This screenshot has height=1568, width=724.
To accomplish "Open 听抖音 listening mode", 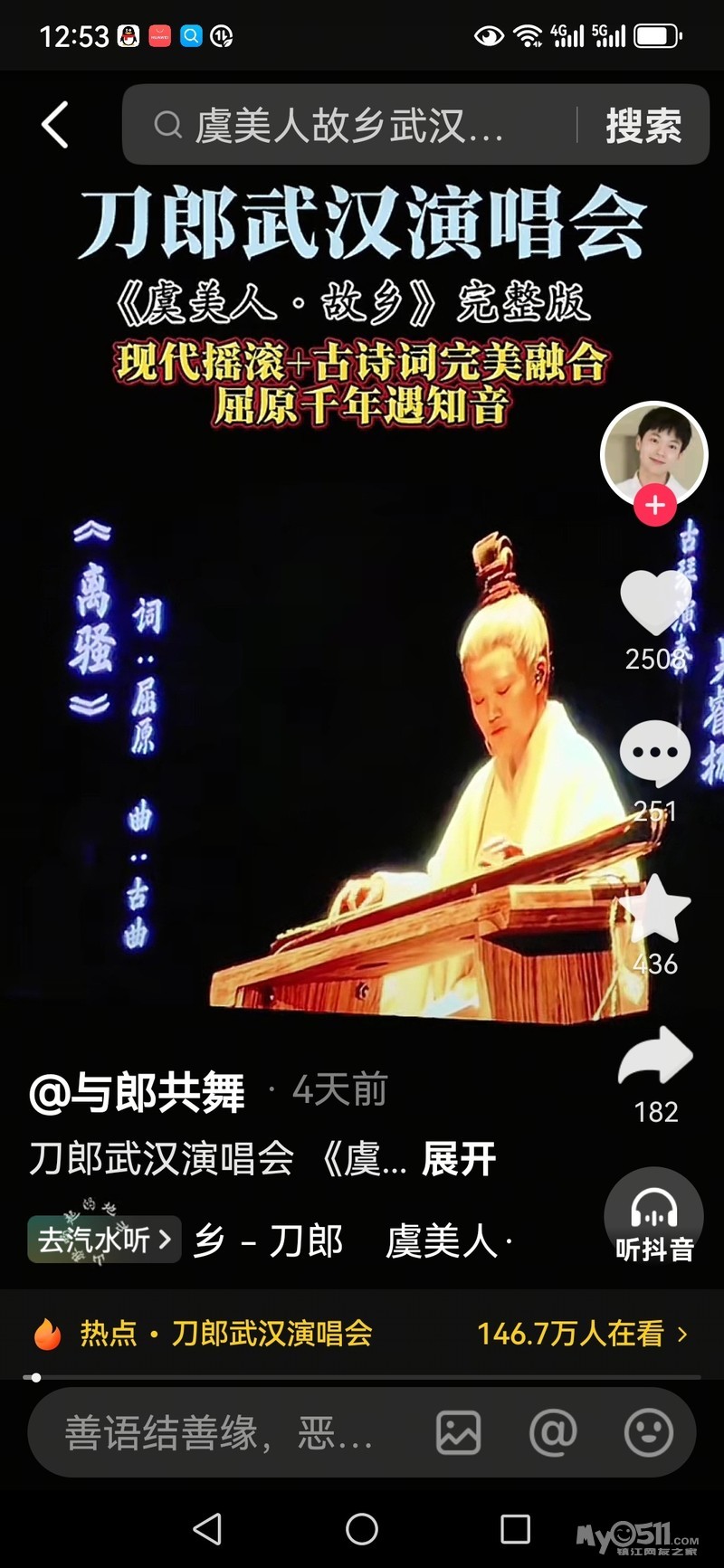I will (x=653, y=1216).
